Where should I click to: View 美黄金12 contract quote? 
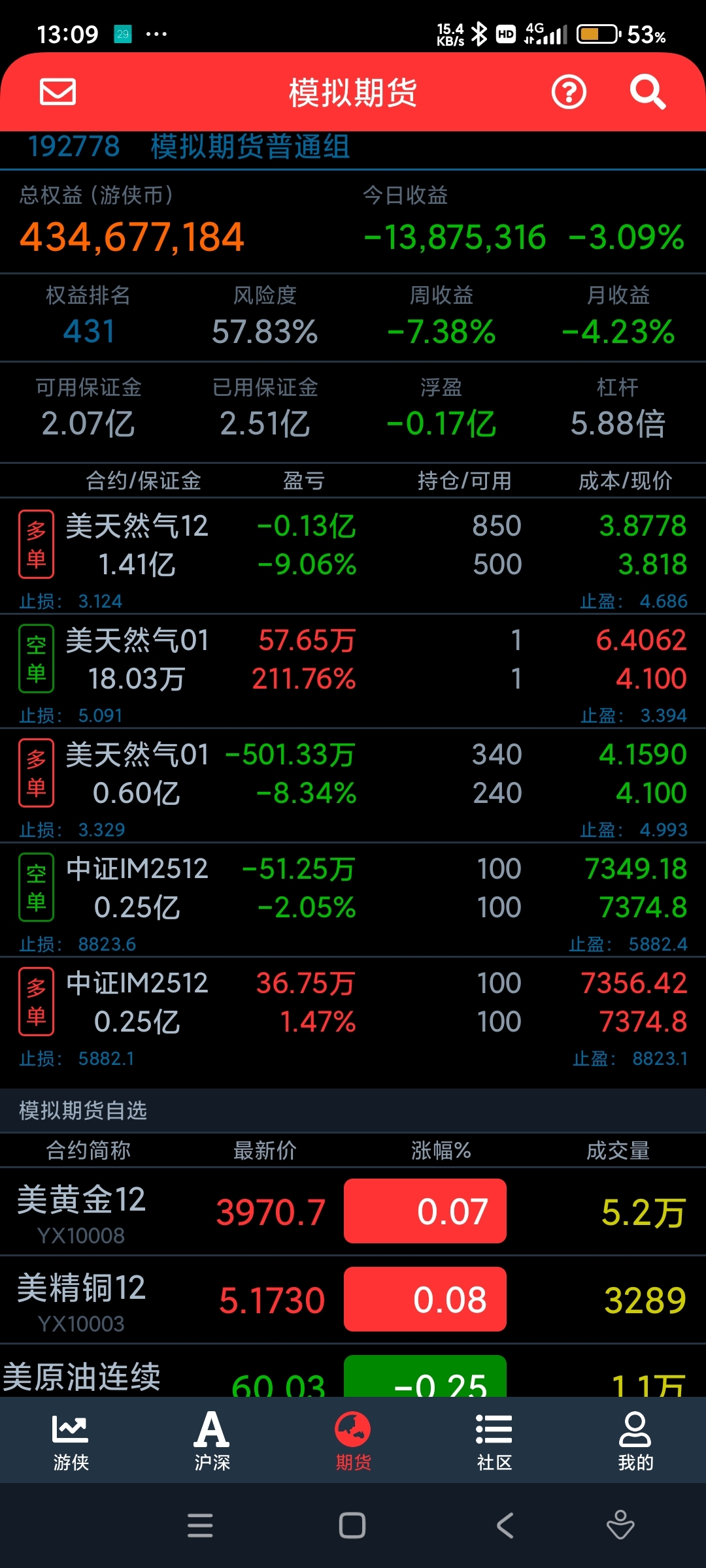(x=353, y=1211)
